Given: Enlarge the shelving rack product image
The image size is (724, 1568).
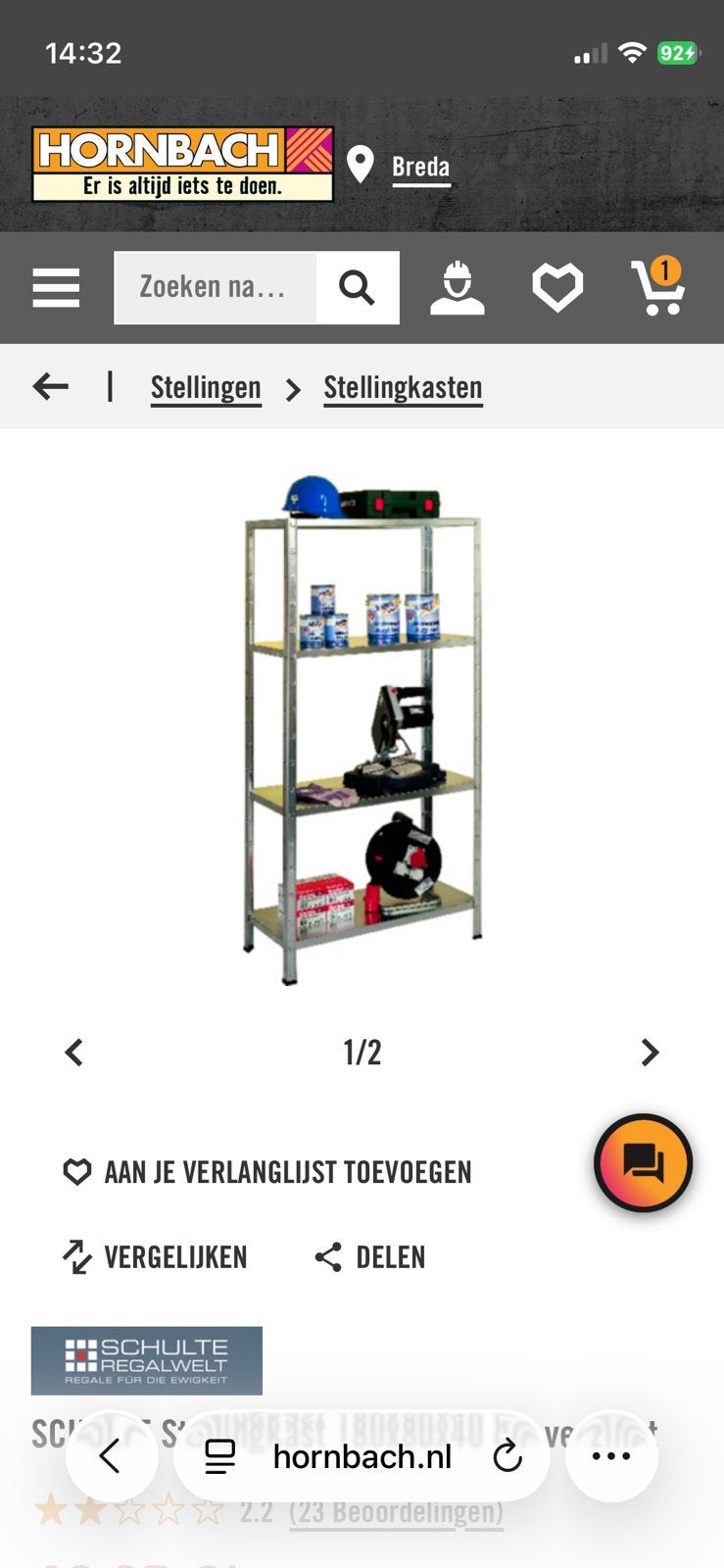Looking at the screenshot, I should point(362,729).
